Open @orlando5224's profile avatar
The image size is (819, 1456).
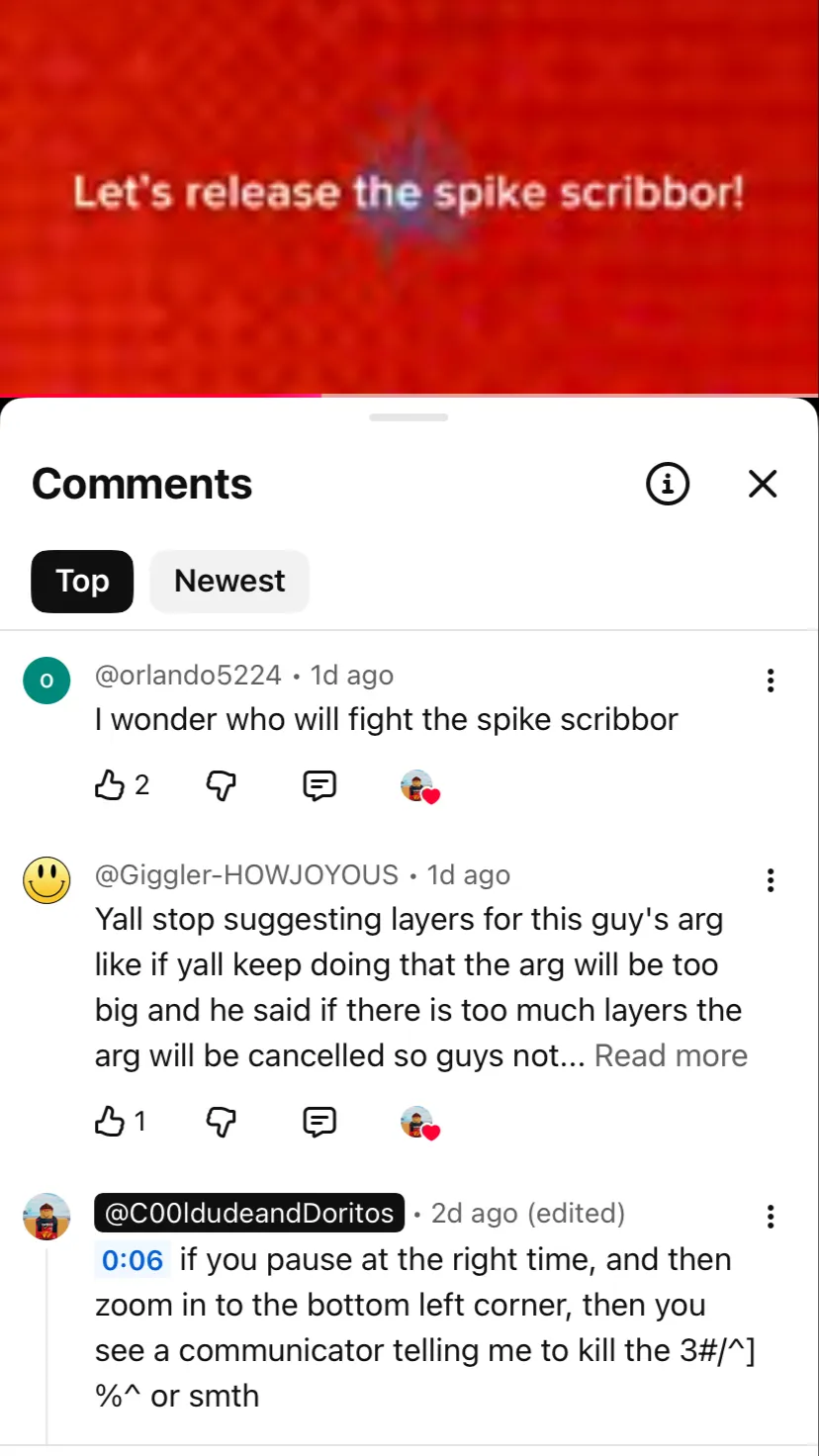pos(46,681)
